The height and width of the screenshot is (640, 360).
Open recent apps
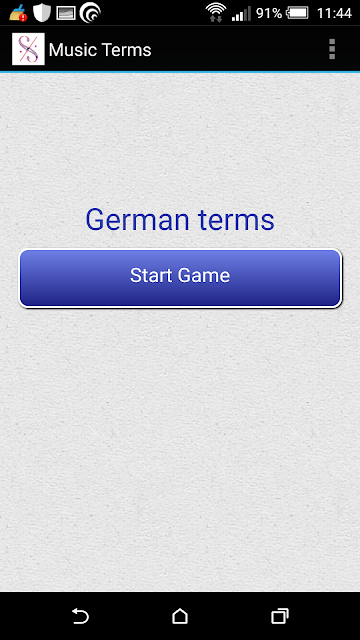(280, 616)
